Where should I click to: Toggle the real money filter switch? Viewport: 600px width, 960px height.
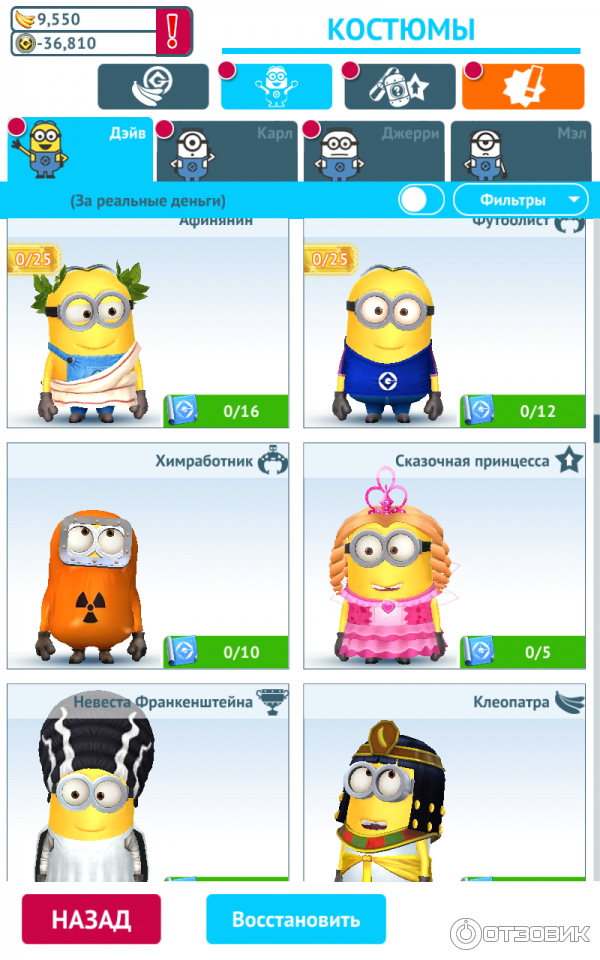click(421, 200)
